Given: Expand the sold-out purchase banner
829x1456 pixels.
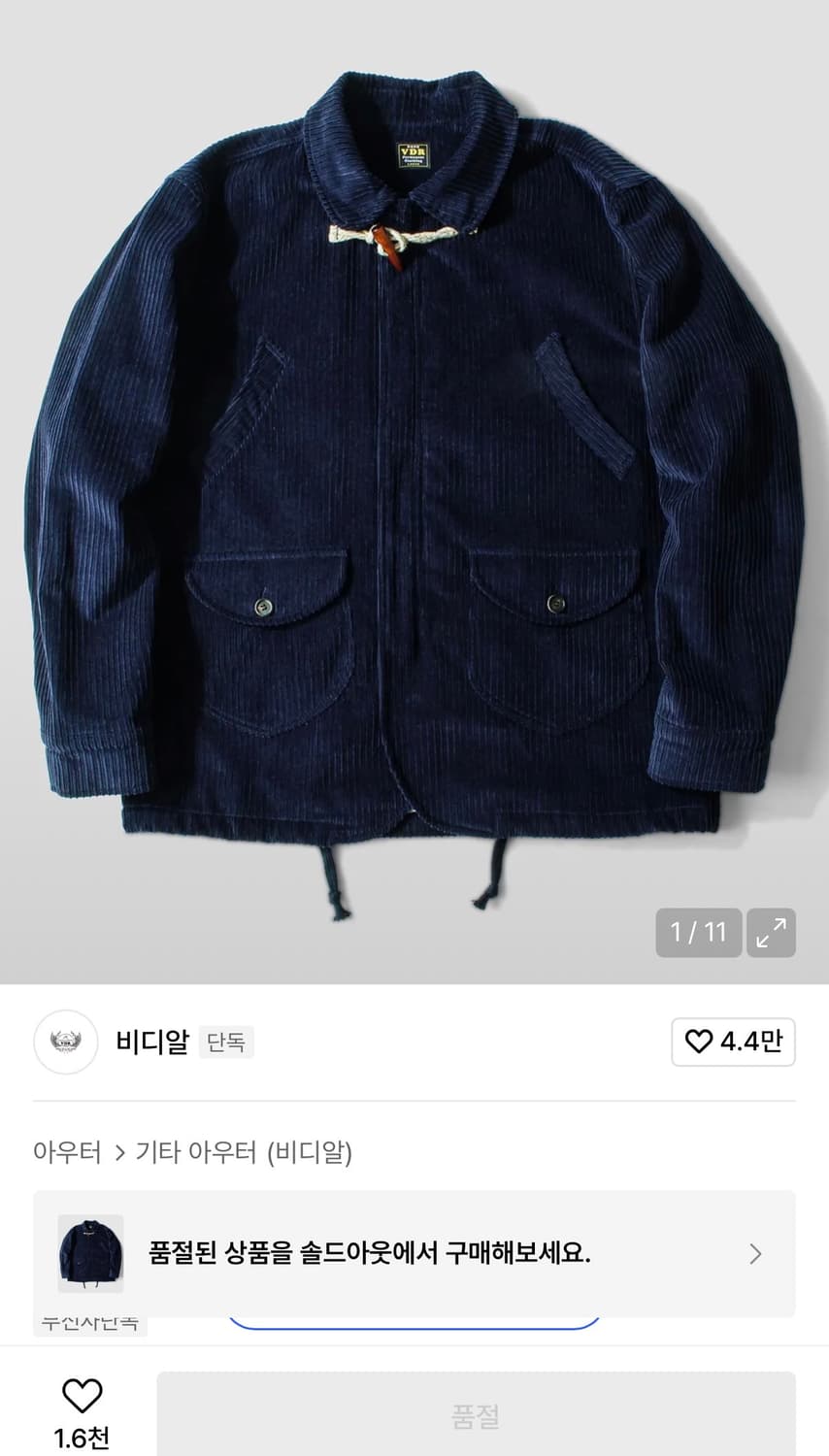Looking at the screenshot, I should tap(414, 1254).
